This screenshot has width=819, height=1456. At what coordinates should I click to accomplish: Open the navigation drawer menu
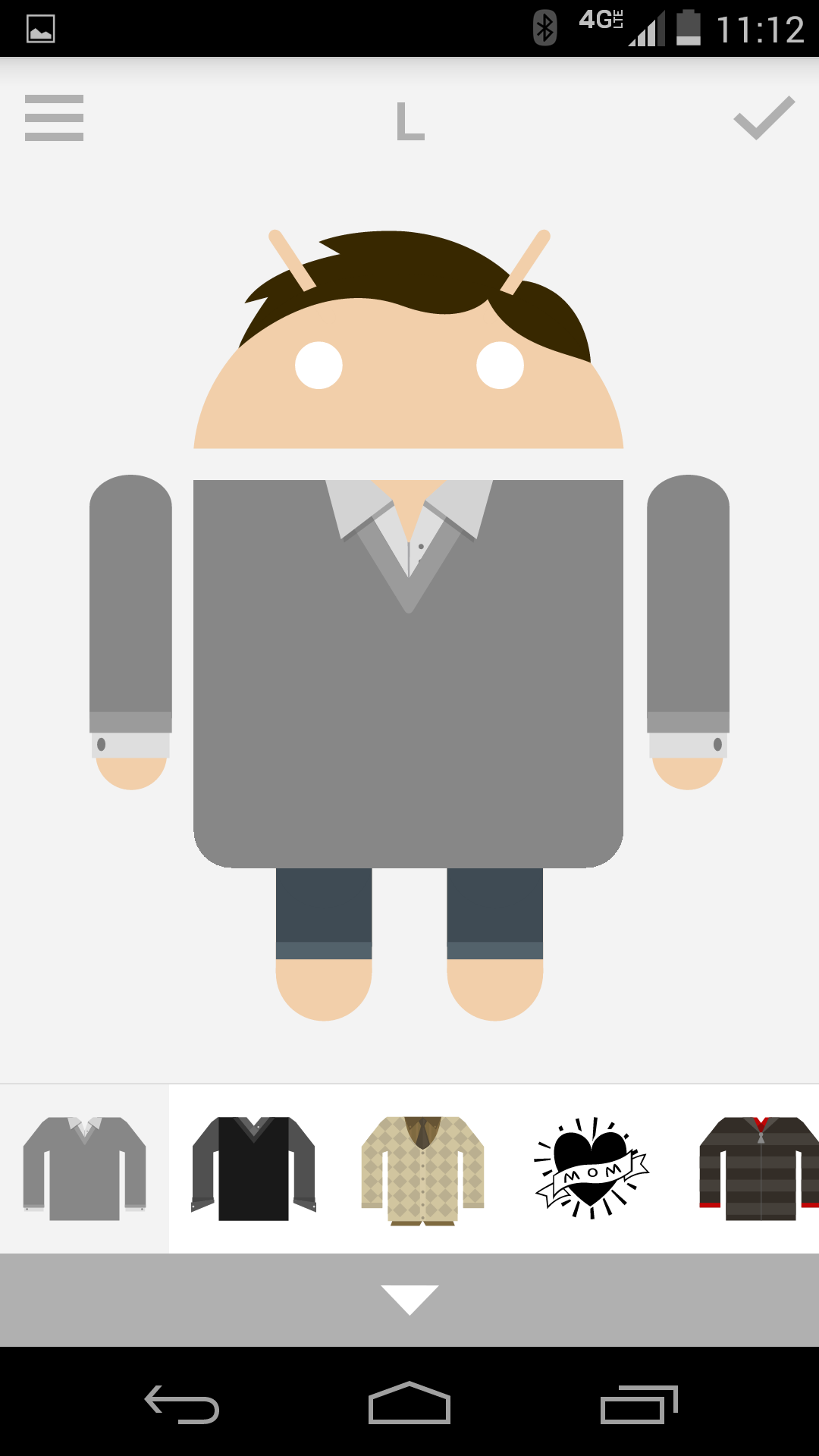point(53,119)
